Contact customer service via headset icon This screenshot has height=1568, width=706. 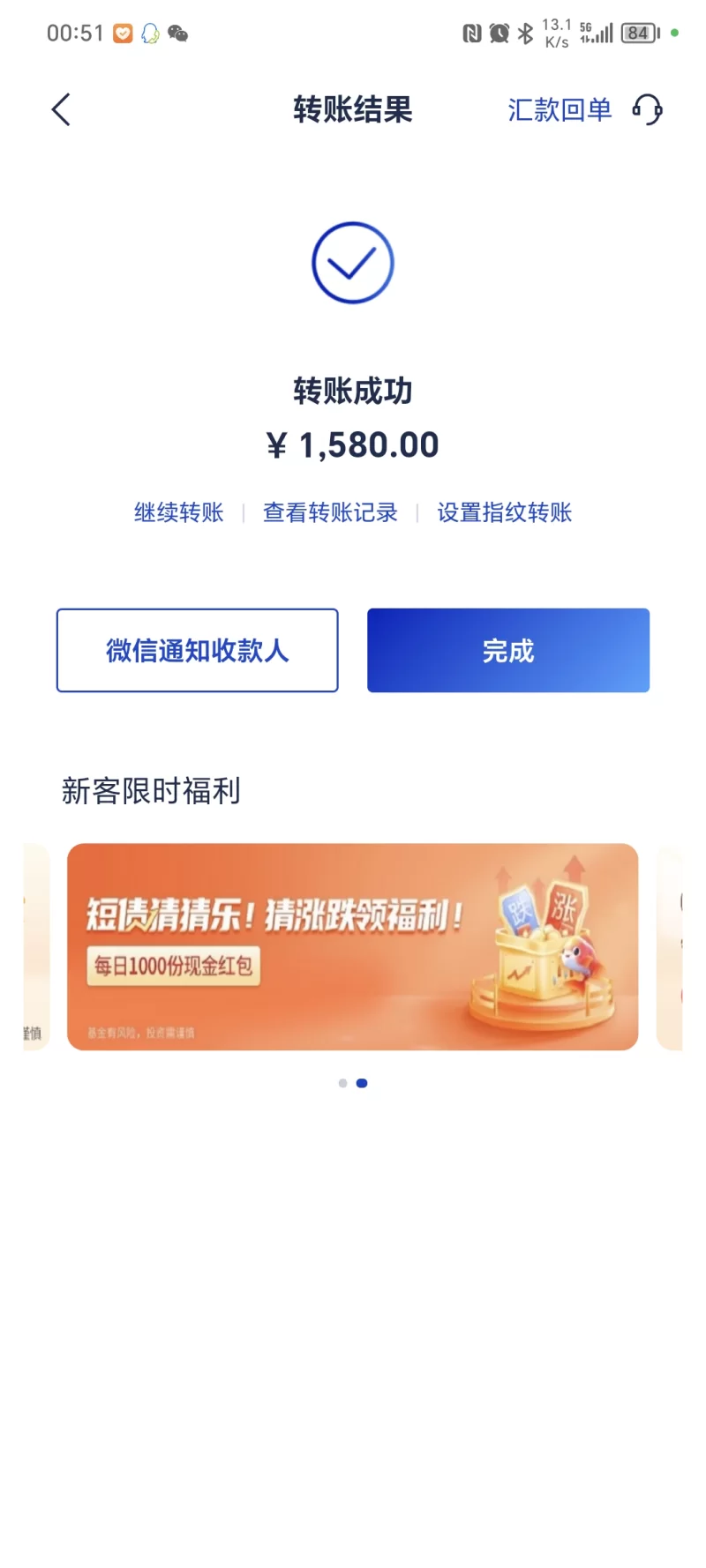(x=648, y=110)
